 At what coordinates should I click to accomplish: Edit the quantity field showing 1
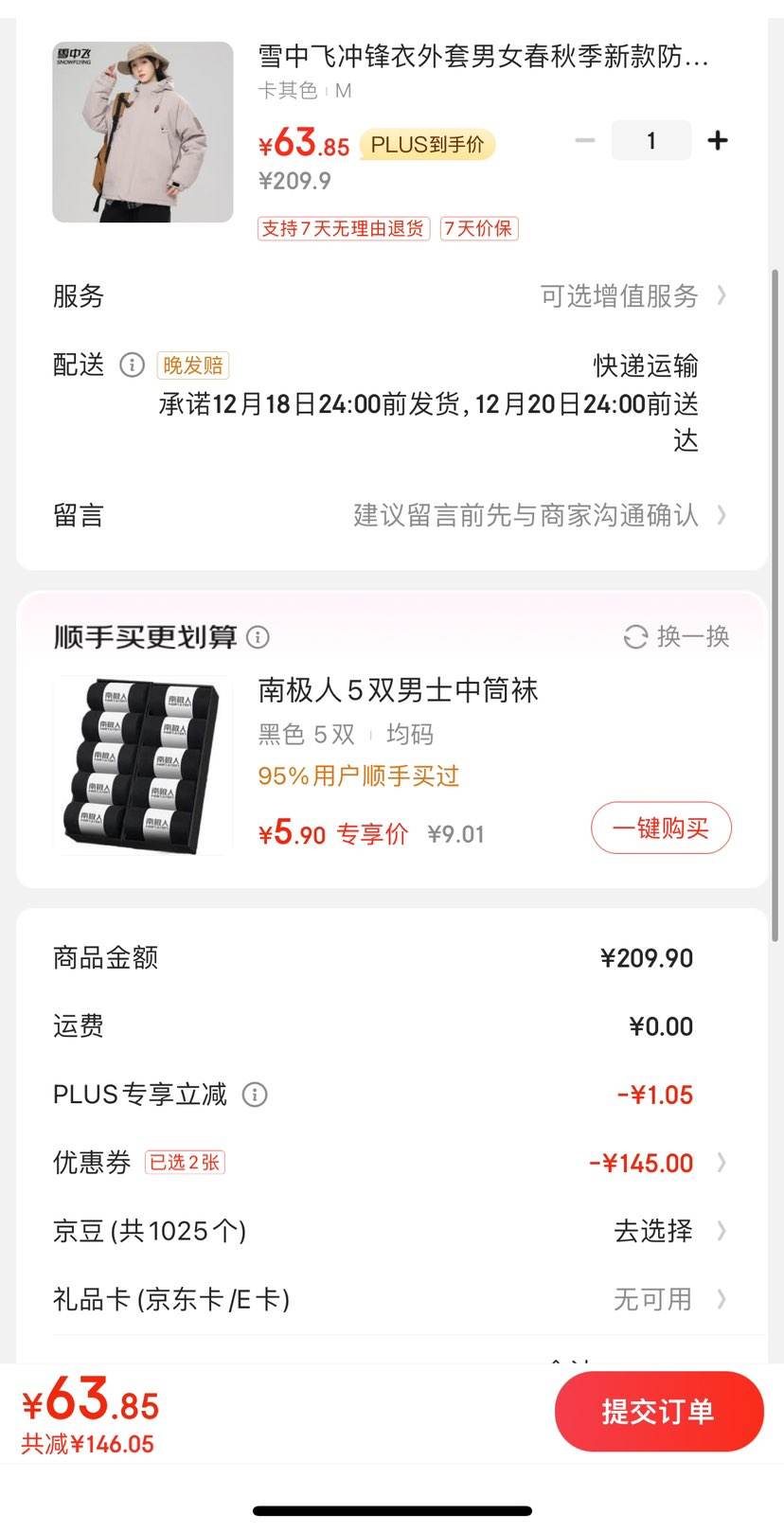point(650,141)
